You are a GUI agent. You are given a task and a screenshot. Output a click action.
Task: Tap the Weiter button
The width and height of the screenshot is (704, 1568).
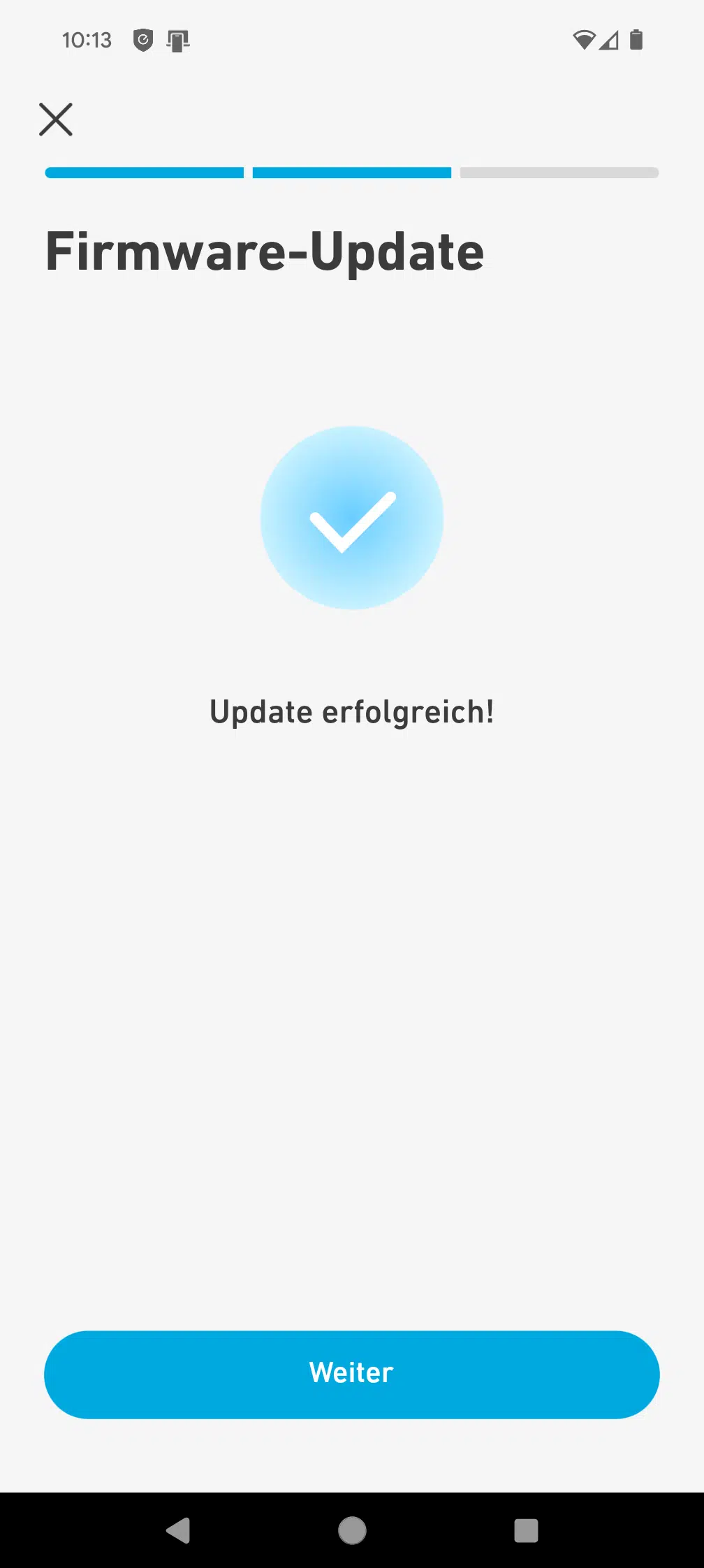pyautogui.click(x=352, y=1374)
